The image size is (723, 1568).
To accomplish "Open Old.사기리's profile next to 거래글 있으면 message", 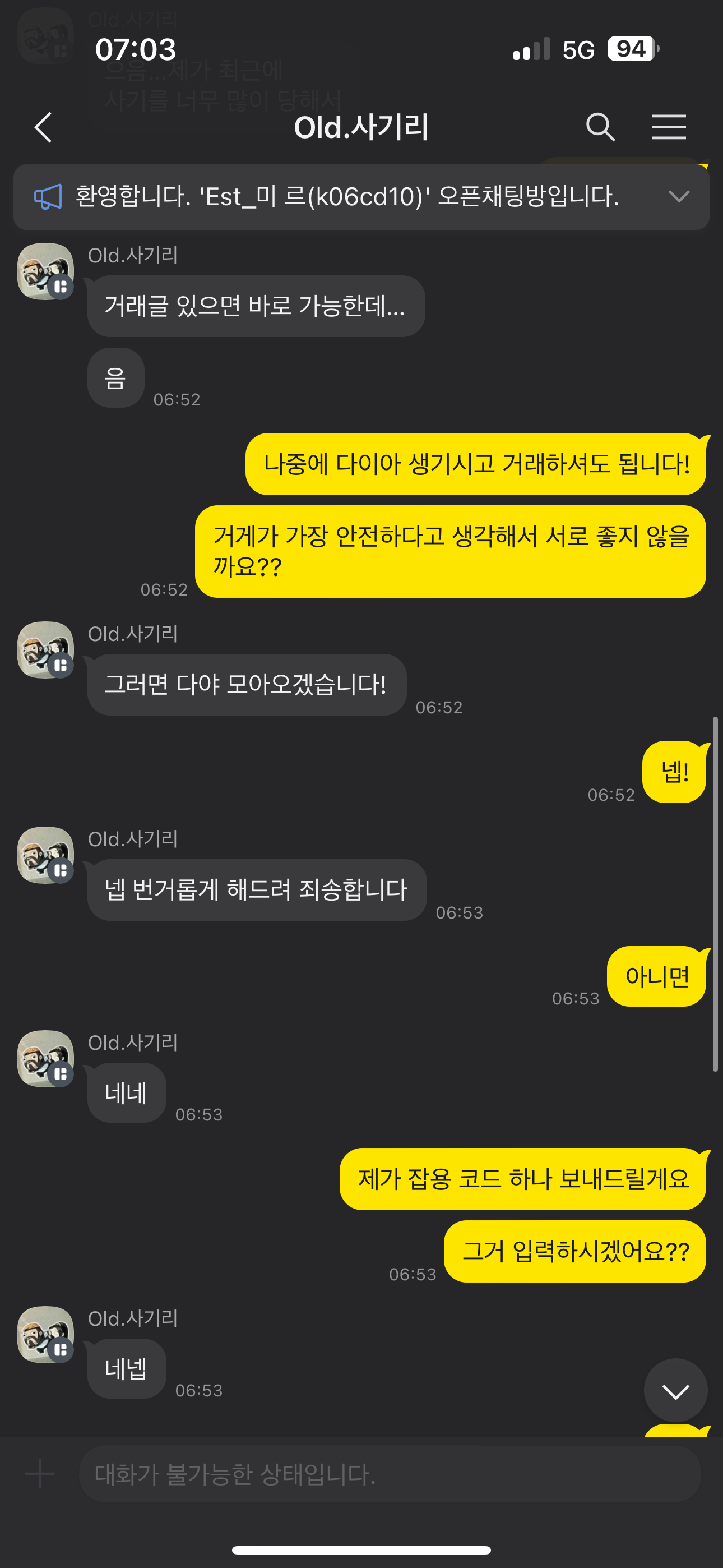I will [45, 271].
